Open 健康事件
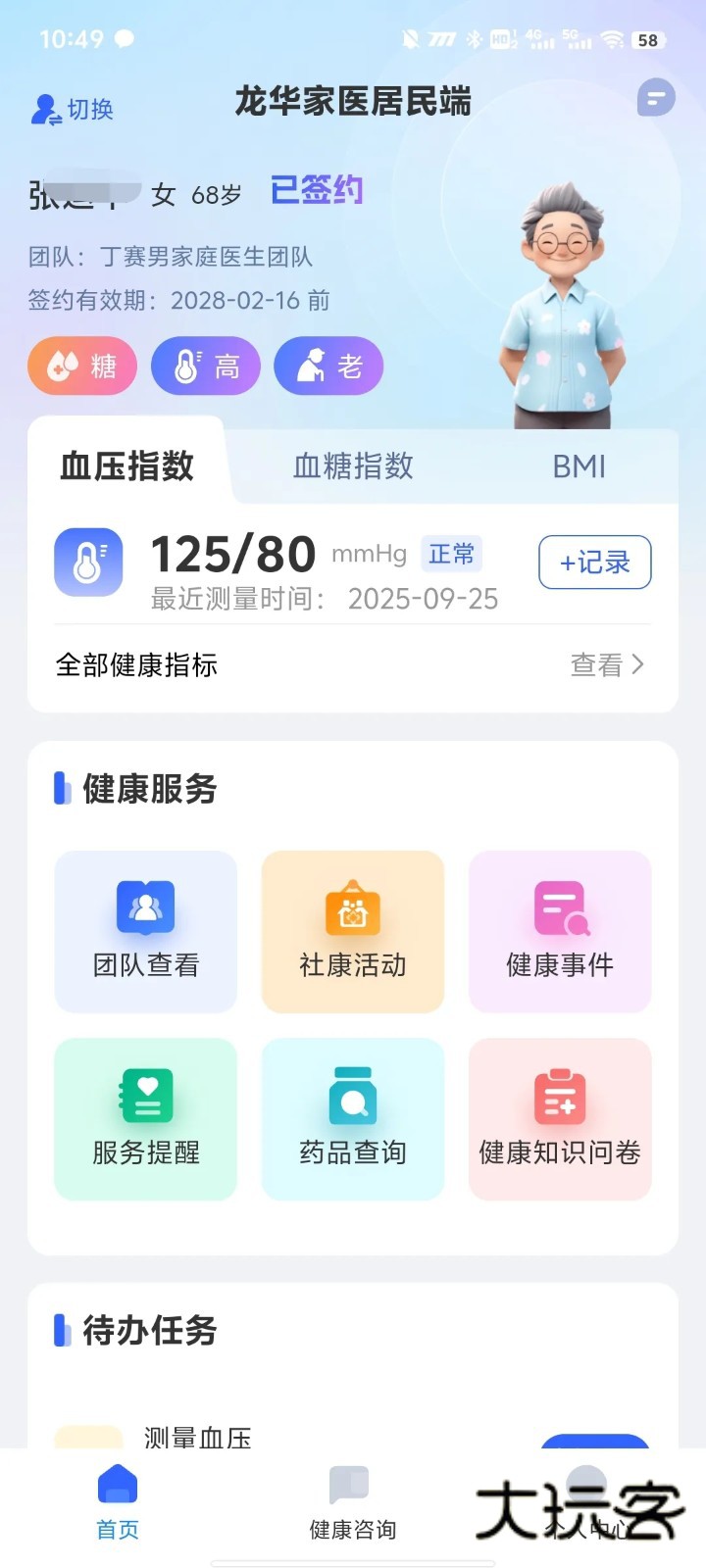 (560, 931)
